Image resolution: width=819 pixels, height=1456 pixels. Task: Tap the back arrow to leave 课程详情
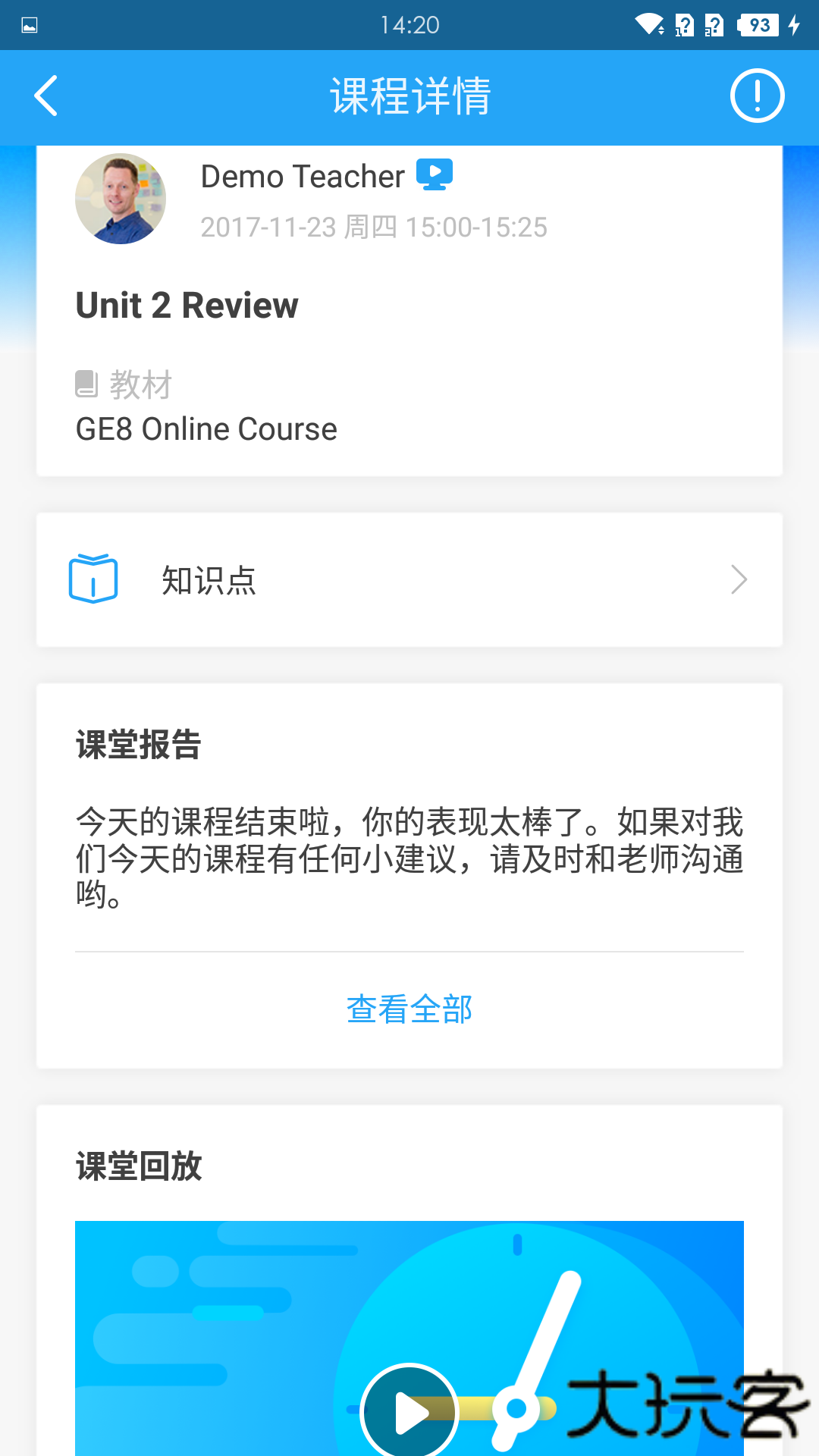[x=45, y=96]
